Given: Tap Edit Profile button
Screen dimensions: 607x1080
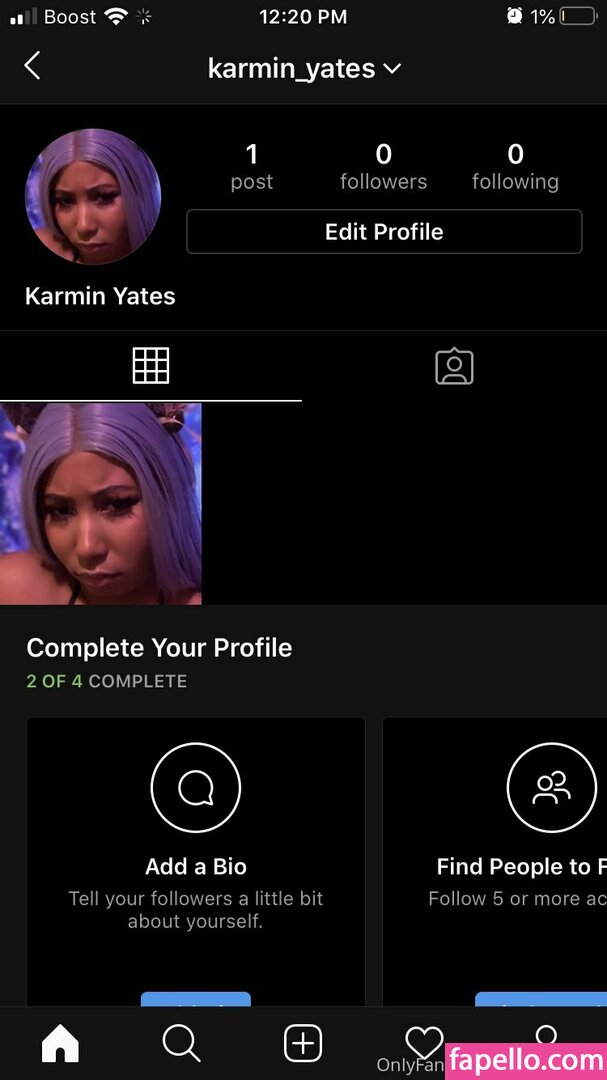Looking at the screenshot, I should click(384, 232).
